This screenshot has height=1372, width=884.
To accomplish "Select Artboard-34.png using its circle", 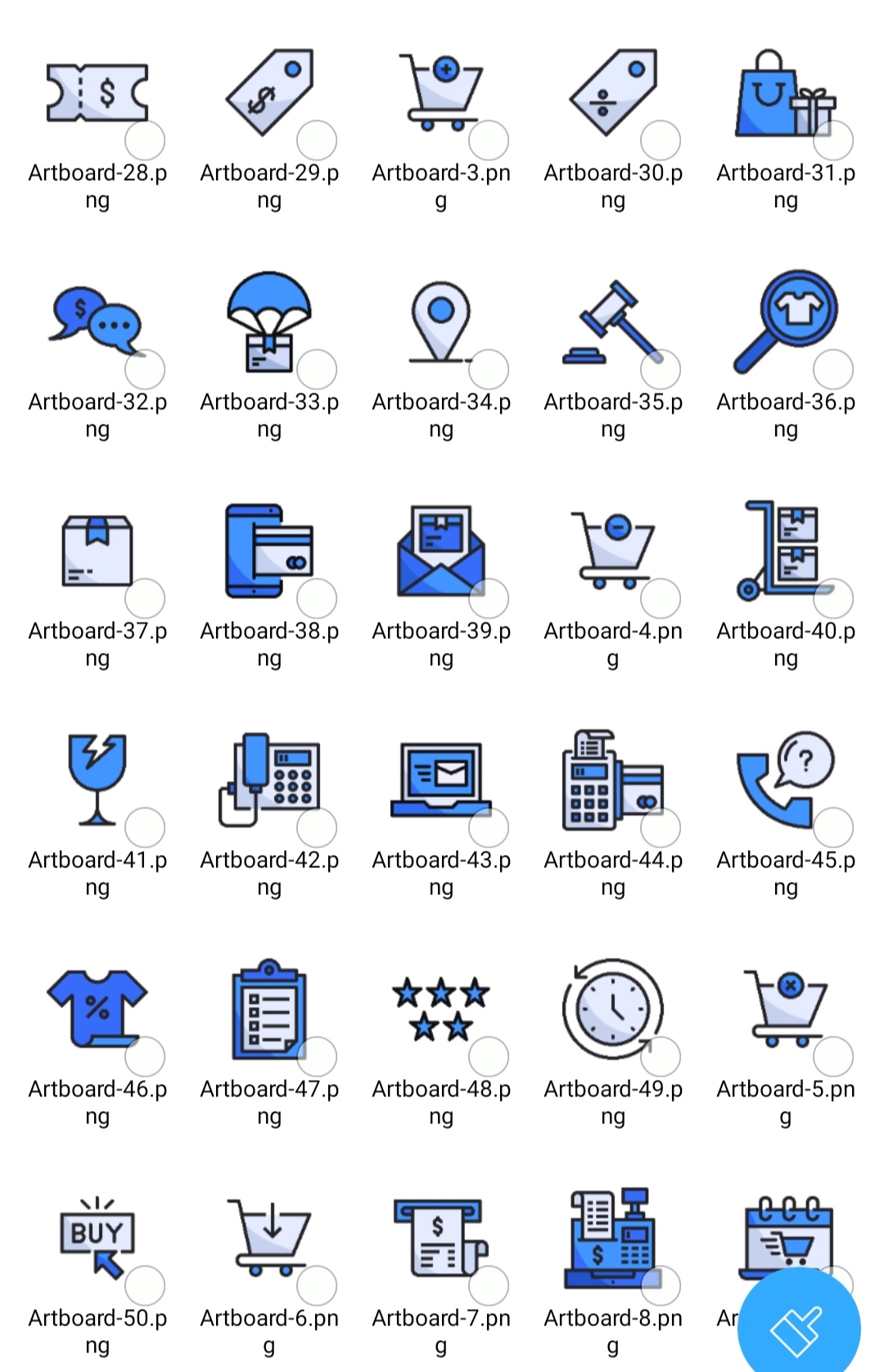I will click(489, 370).
